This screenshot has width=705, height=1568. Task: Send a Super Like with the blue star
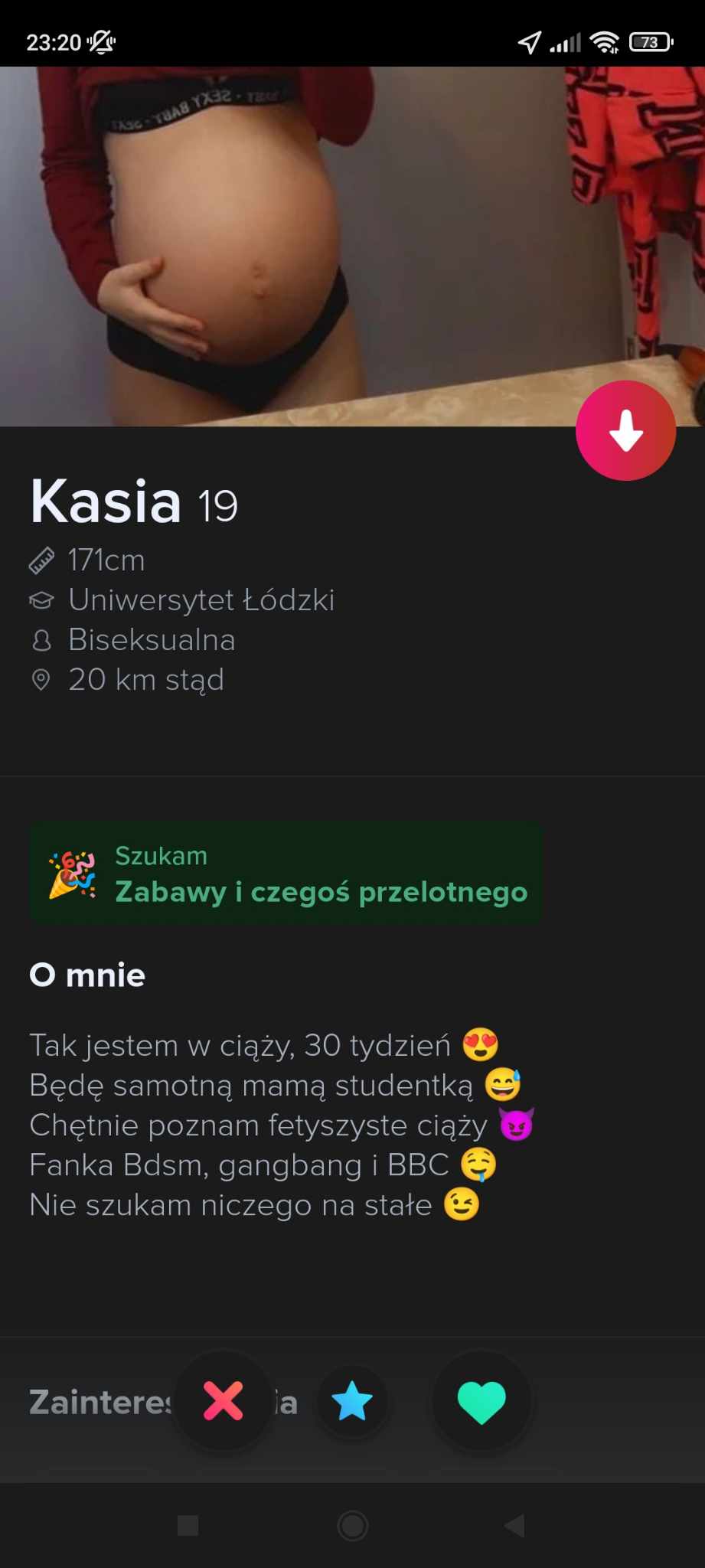[352, 1400]
